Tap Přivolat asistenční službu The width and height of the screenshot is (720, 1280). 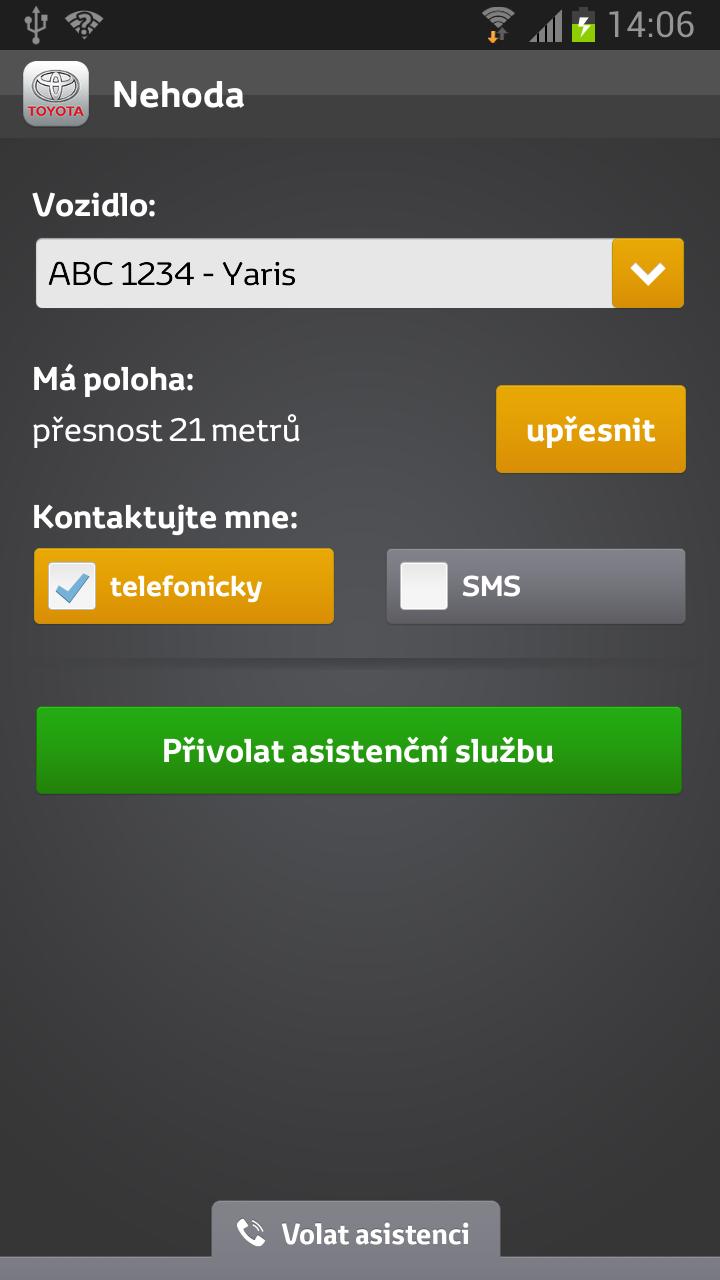[x=359, y=751]
